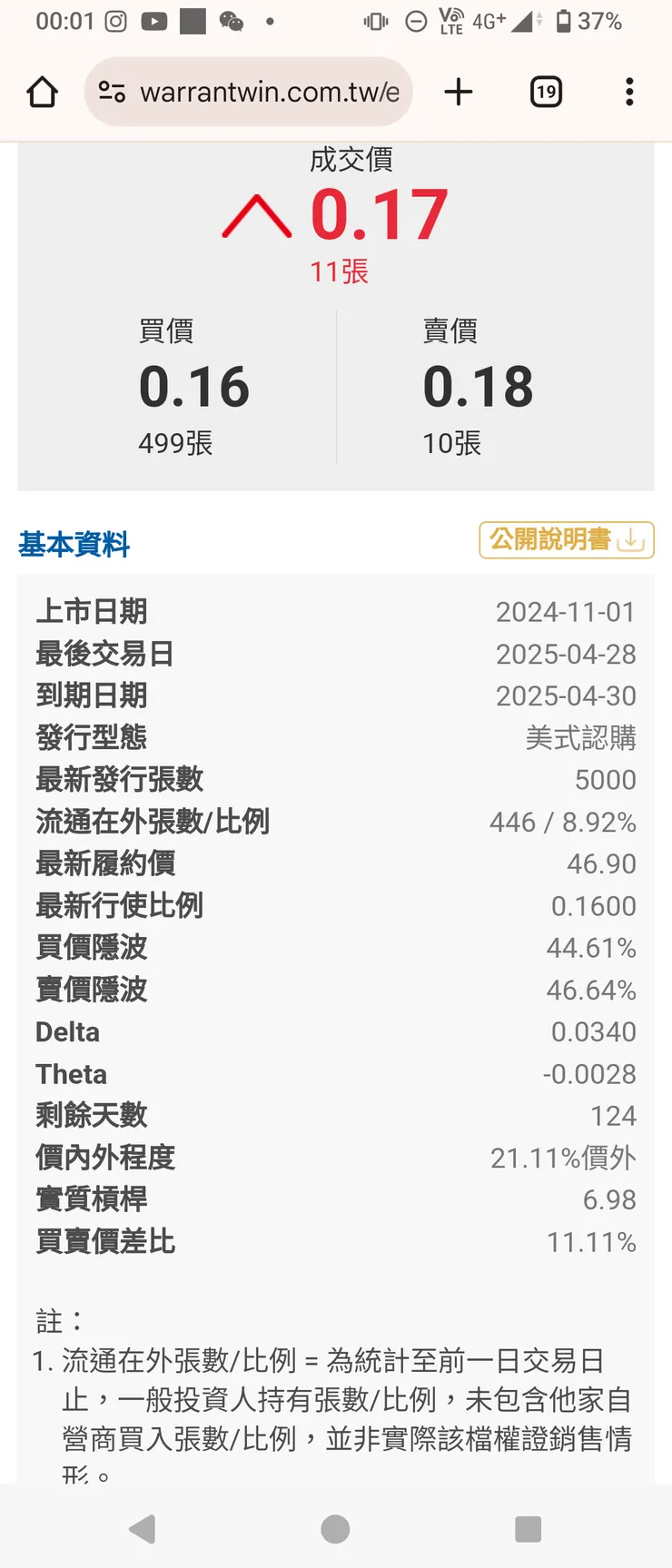Image resolution: width=672 pixels, height=1568 pixels.
Task: Tap the red upward price arrow symbol
Action: tap(256, 215)
